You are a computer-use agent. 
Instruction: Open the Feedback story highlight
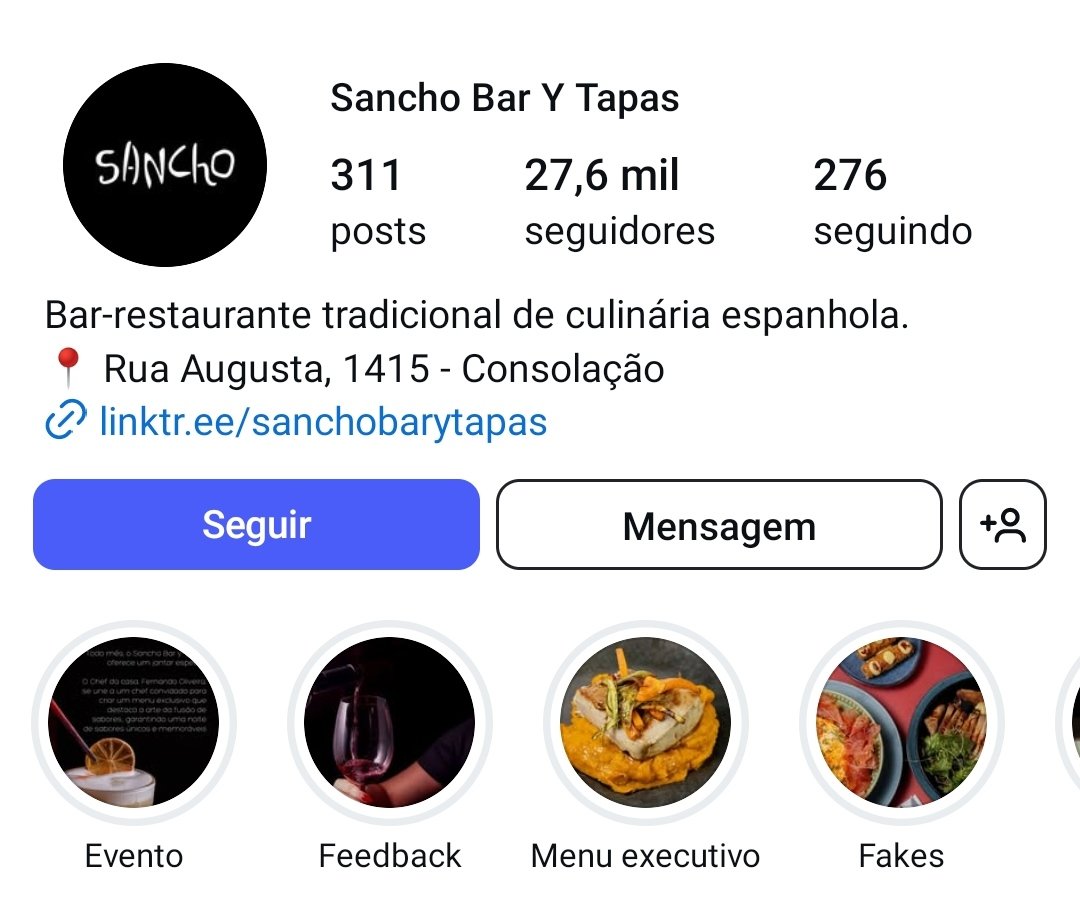(389, 722)
